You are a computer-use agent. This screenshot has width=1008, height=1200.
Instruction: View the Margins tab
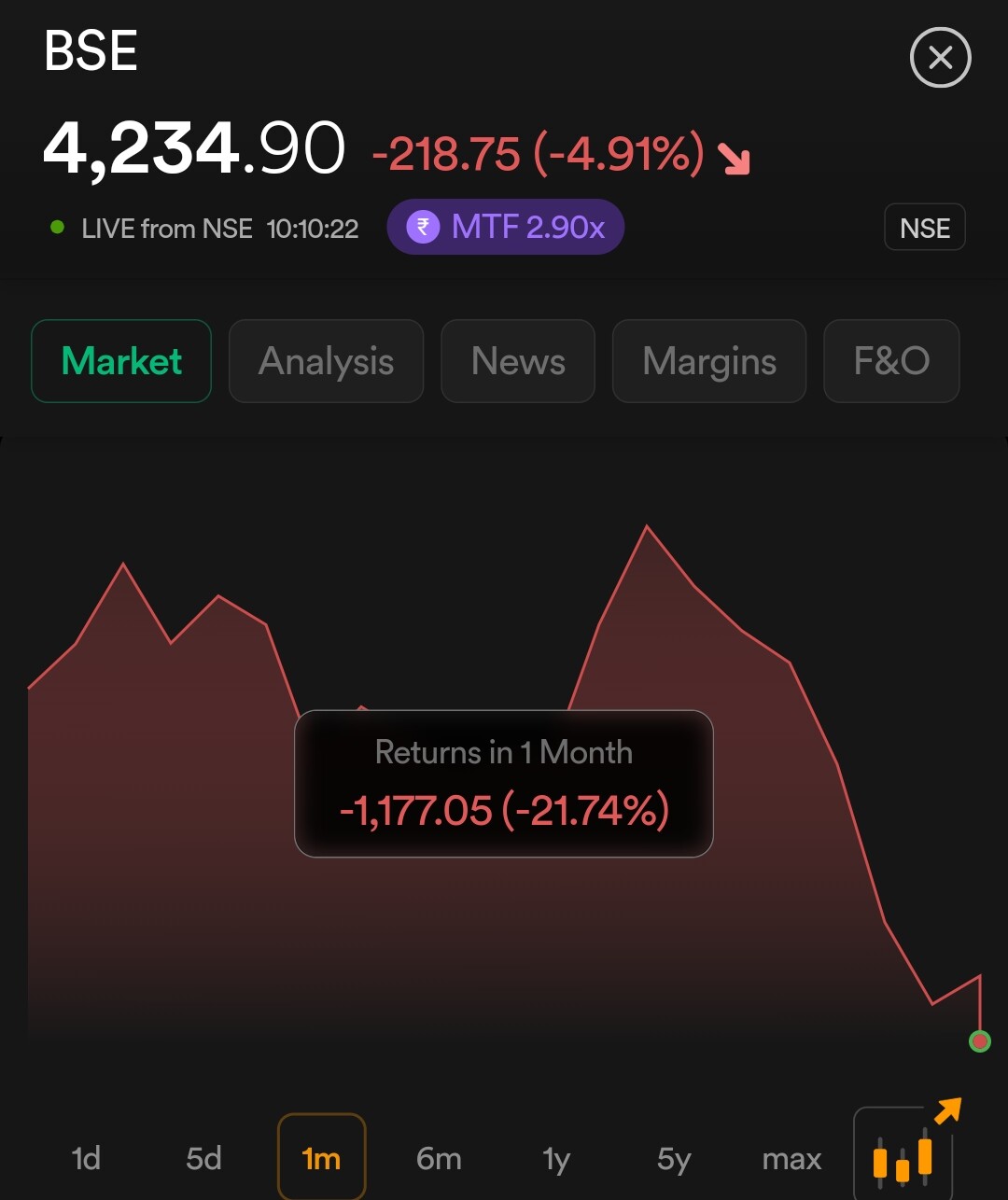708,361
